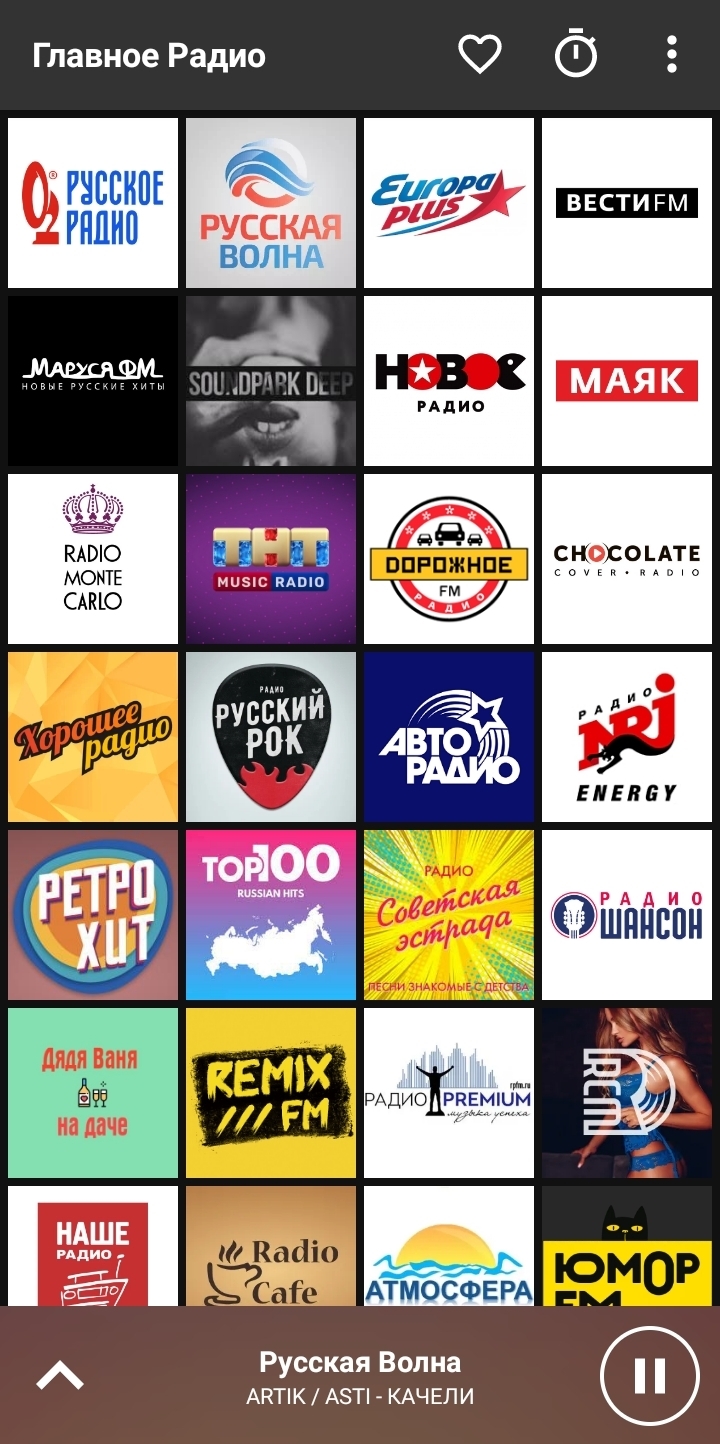Play Русское Радио station

(x=93, y=203)
